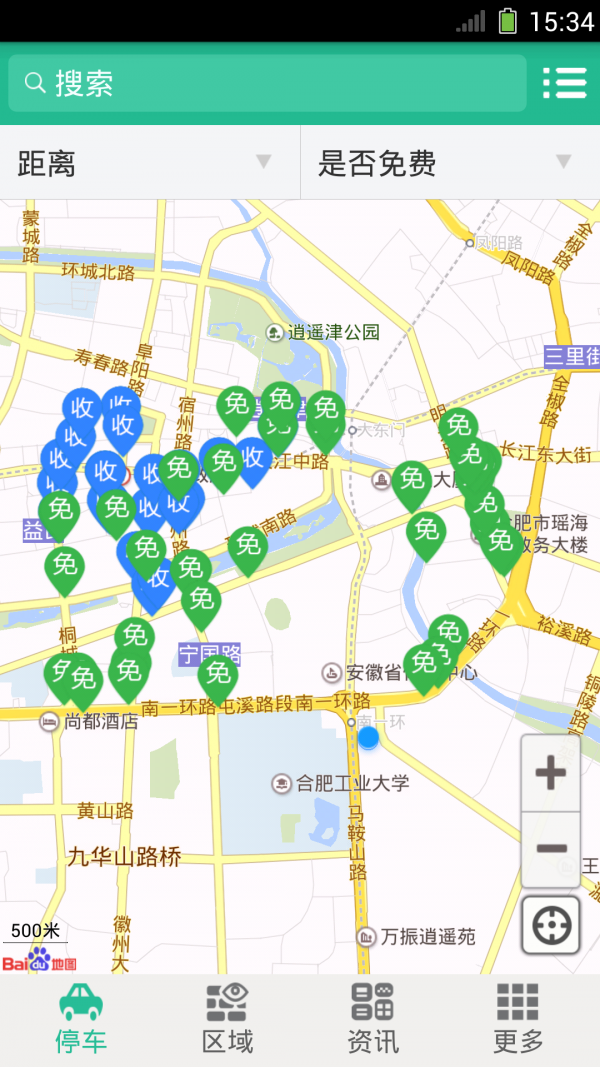Zoom in on the map
Screen dimensions: 600x1067
[x=551, y=773]
